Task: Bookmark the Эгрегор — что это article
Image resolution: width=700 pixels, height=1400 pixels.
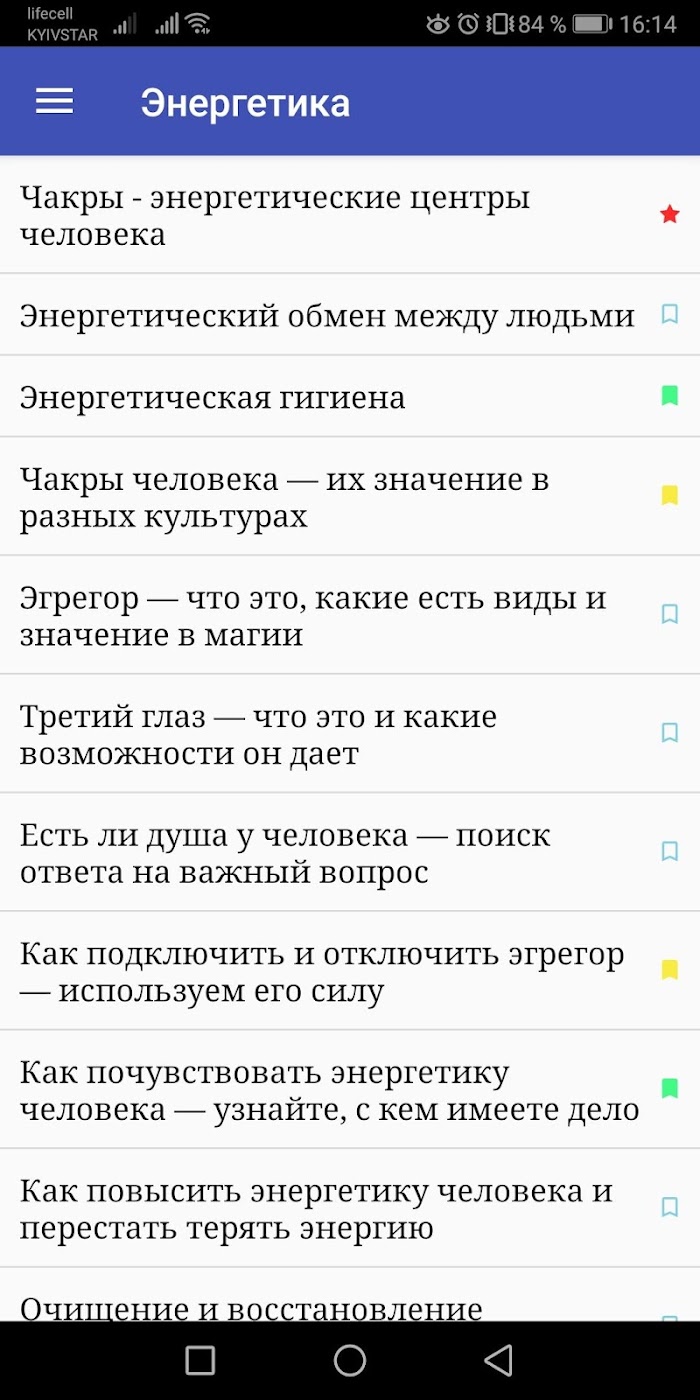Action: click(670, 614)
